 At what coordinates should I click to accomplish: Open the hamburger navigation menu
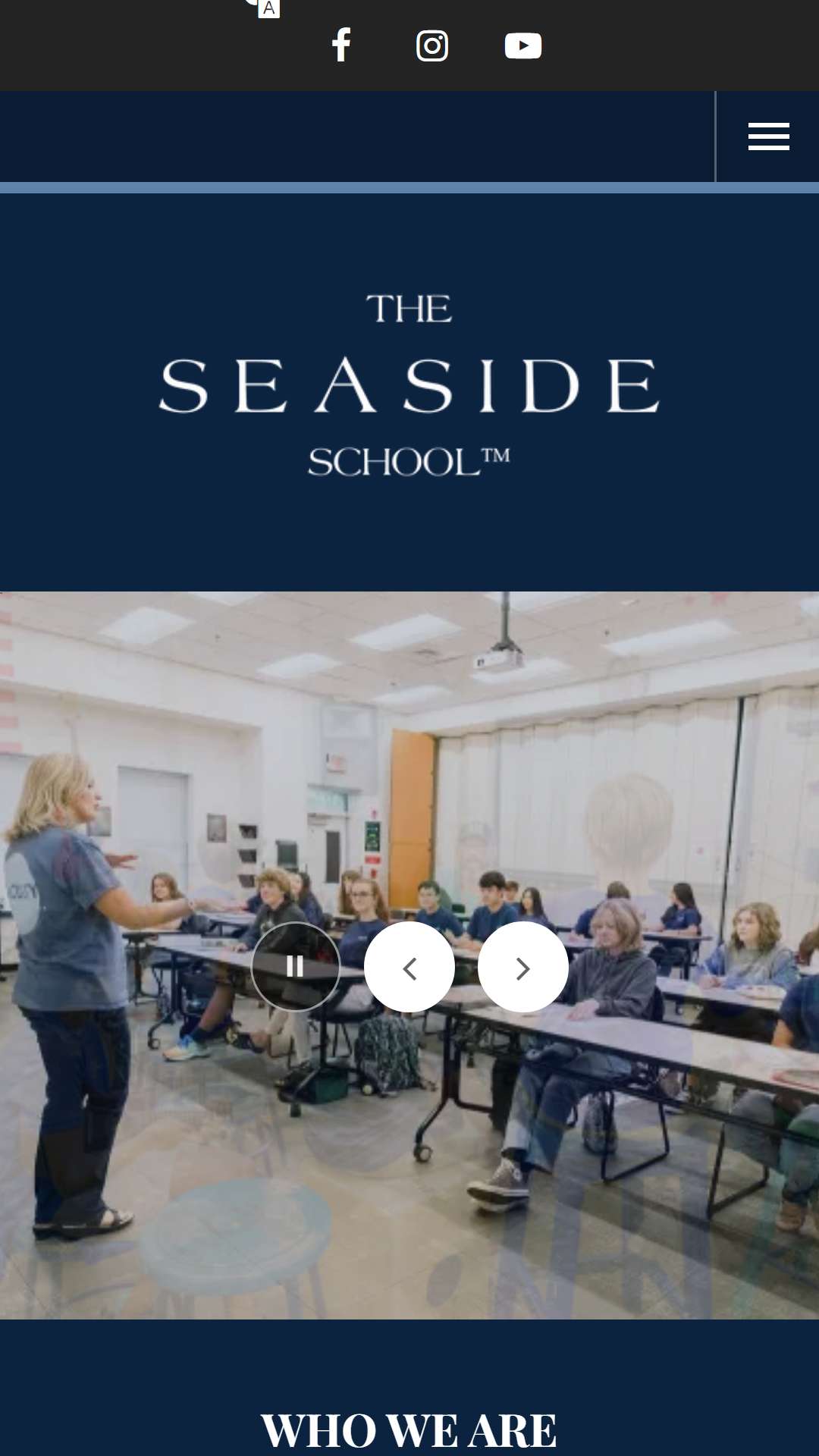[768, 136]
